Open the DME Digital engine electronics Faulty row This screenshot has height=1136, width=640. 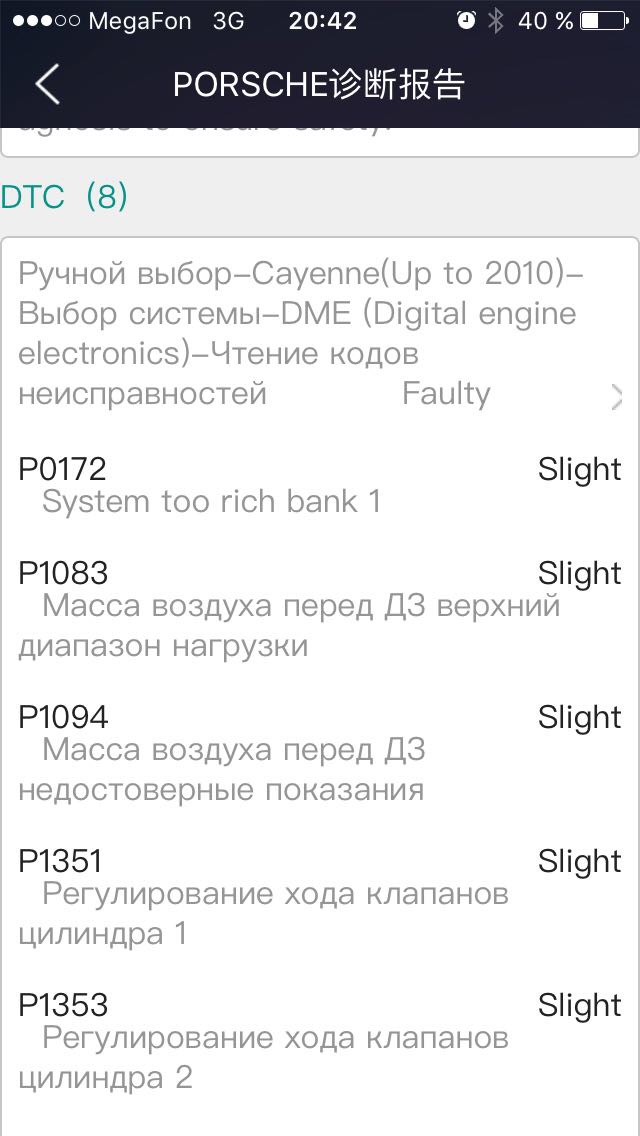(320, 334)
